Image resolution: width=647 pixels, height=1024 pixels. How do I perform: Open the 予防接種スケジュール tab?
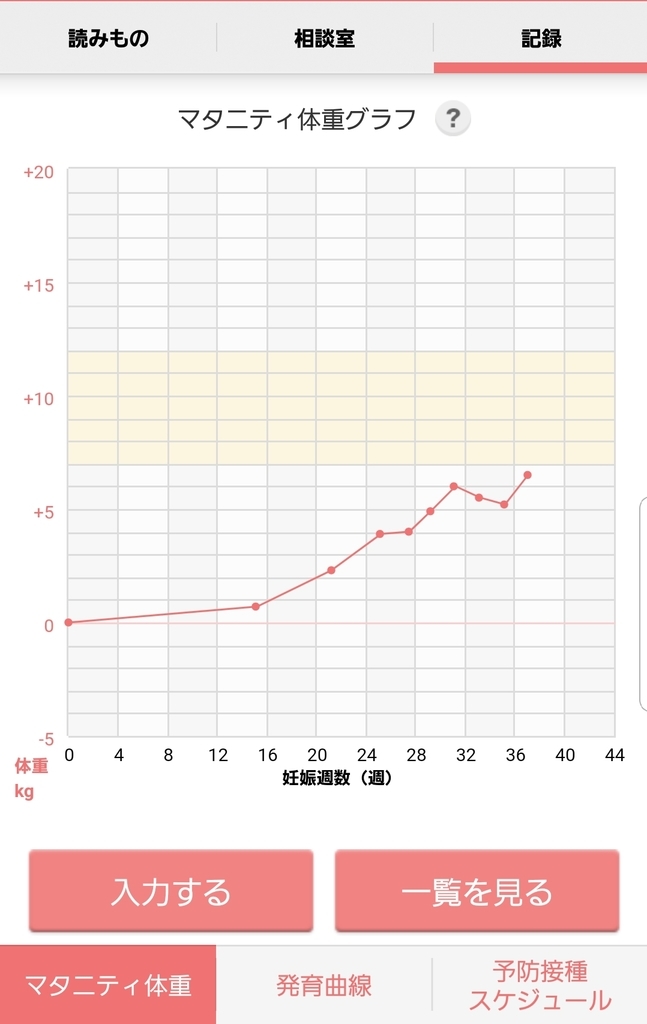pos(540,985)
